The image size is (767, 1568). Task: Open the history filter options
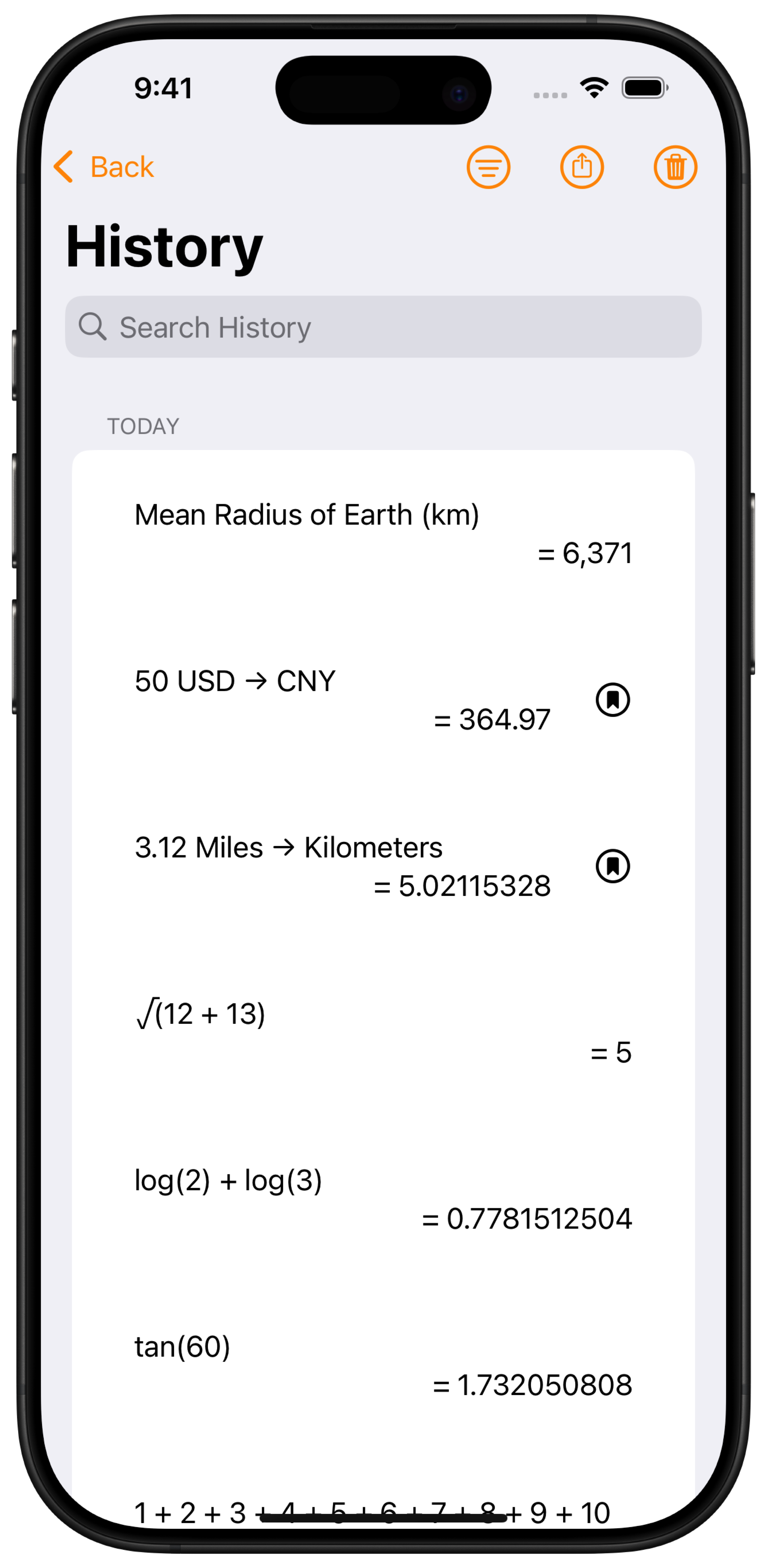[x=488, y=167]
